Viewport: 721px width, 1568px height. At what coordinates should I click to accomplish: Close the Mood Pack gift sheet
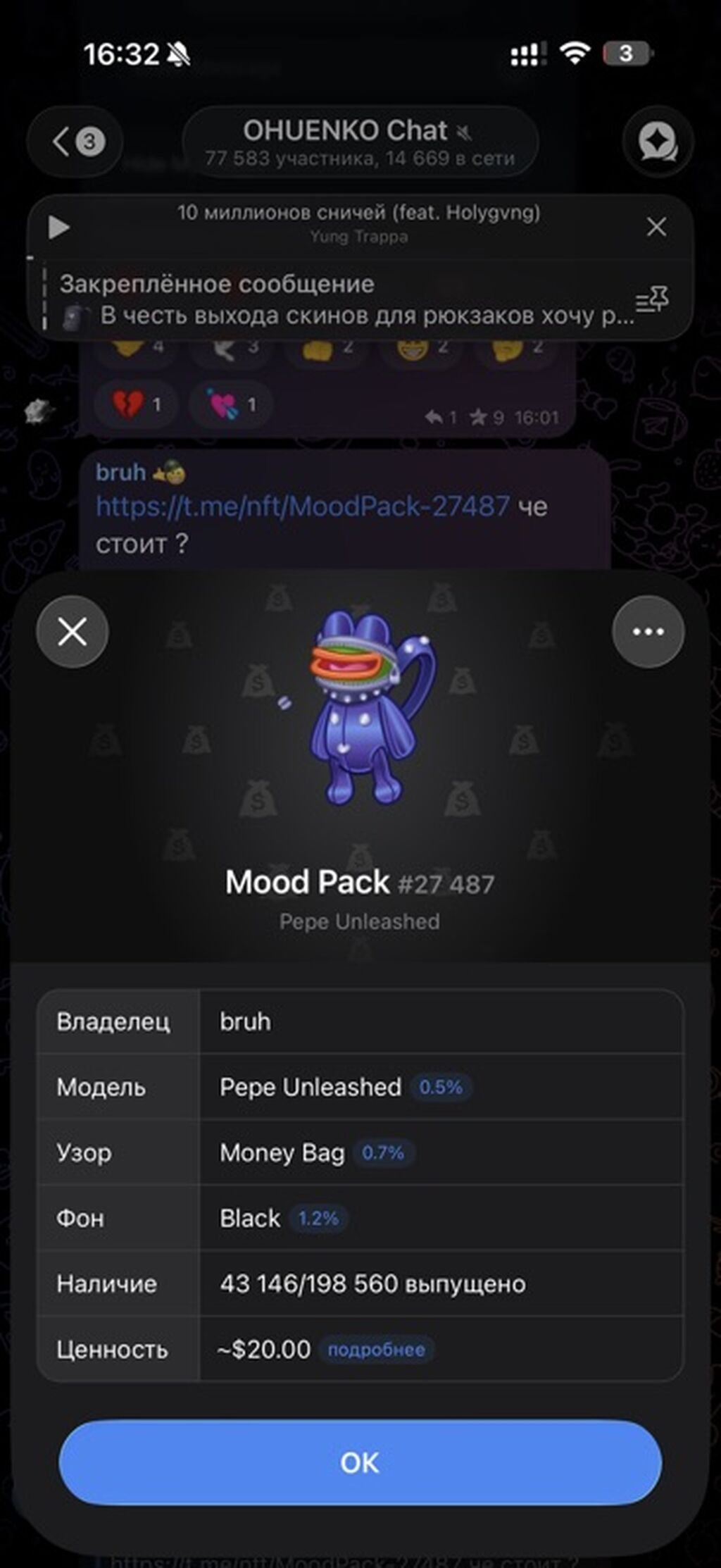pos(73,631)
